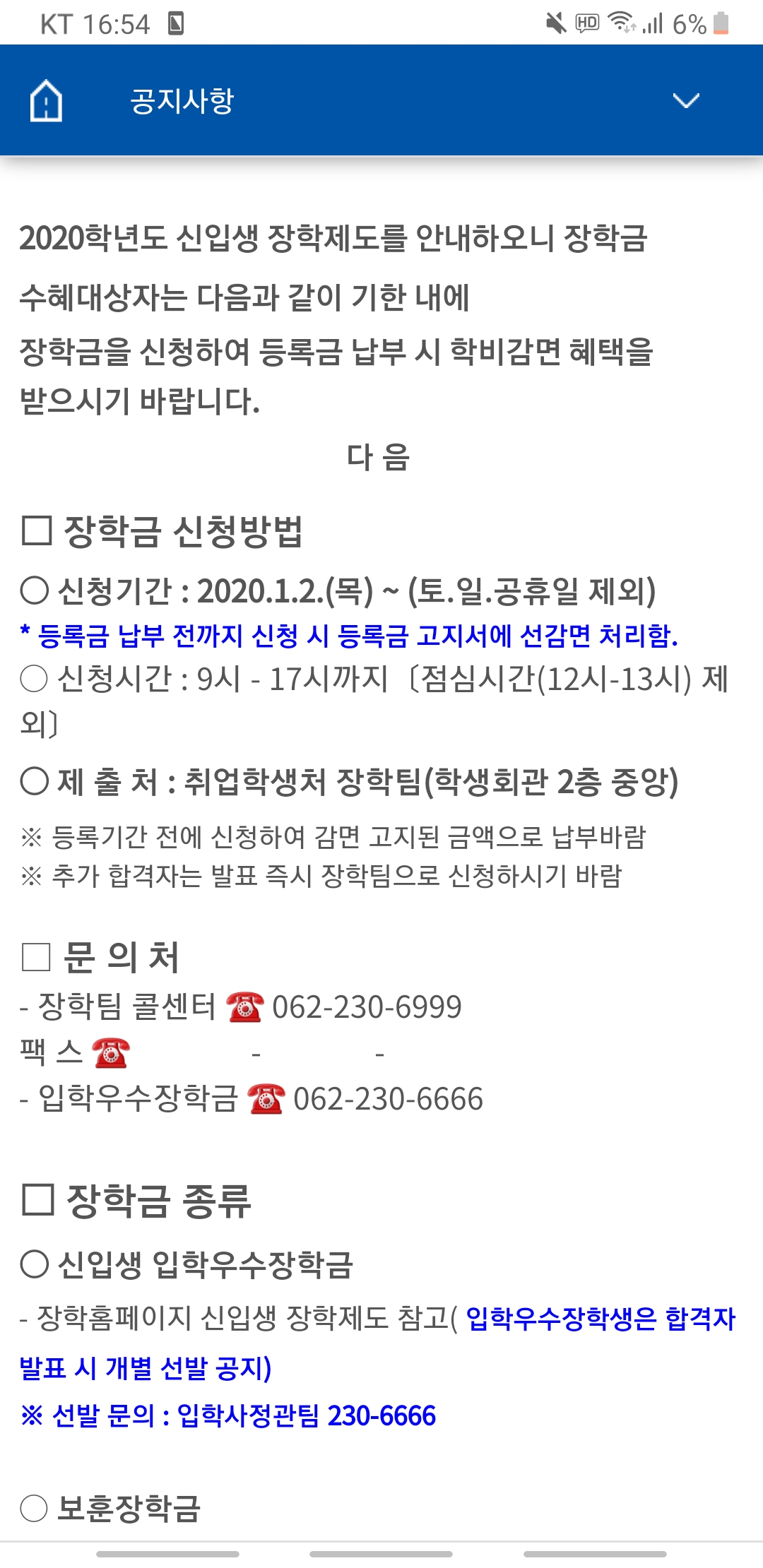The width and height of the screenshot is (763, 1568).
Task: Tap the Wi-Fi status bar icon
Action: pos(620,23)
